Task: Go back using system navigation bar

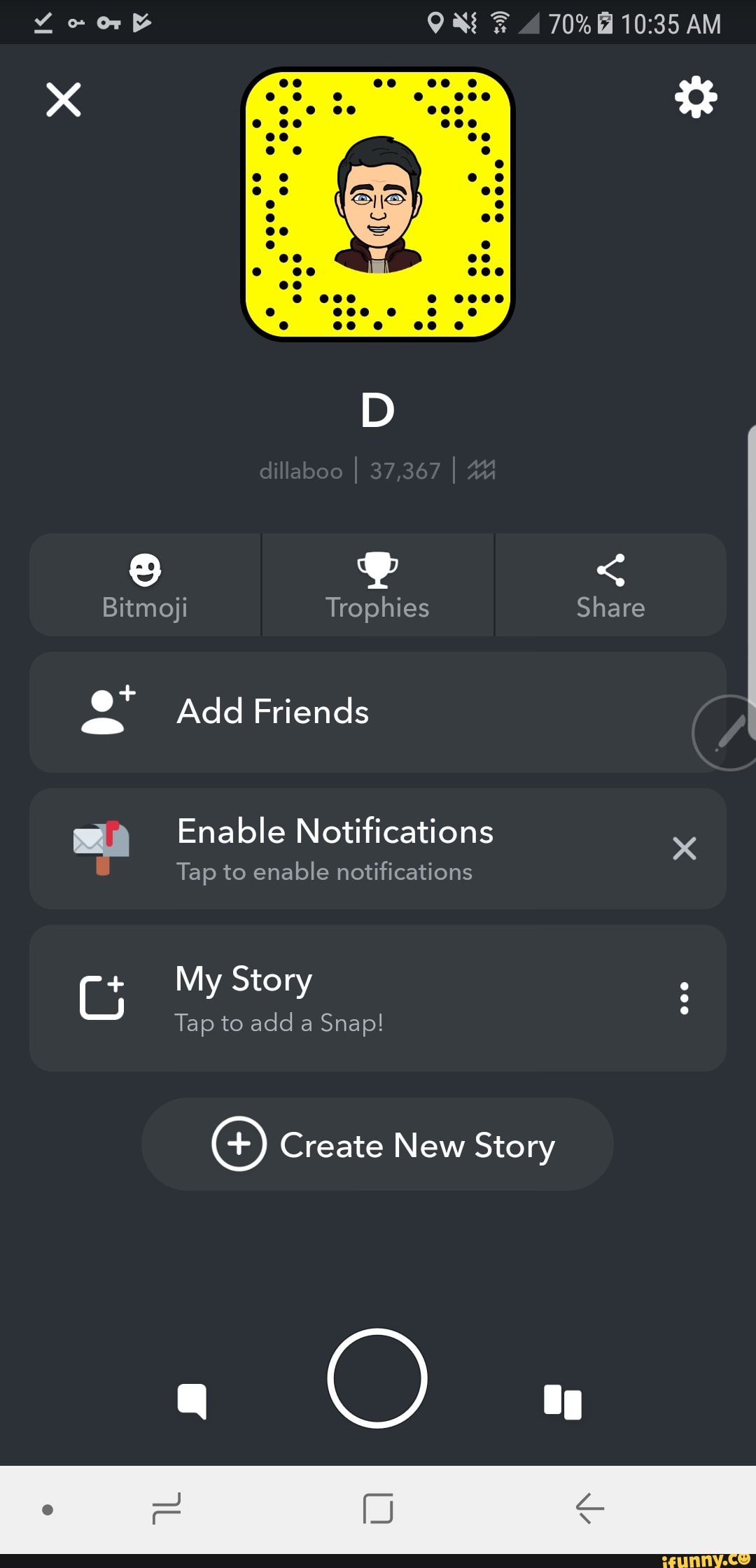Action: point(590,1508)
